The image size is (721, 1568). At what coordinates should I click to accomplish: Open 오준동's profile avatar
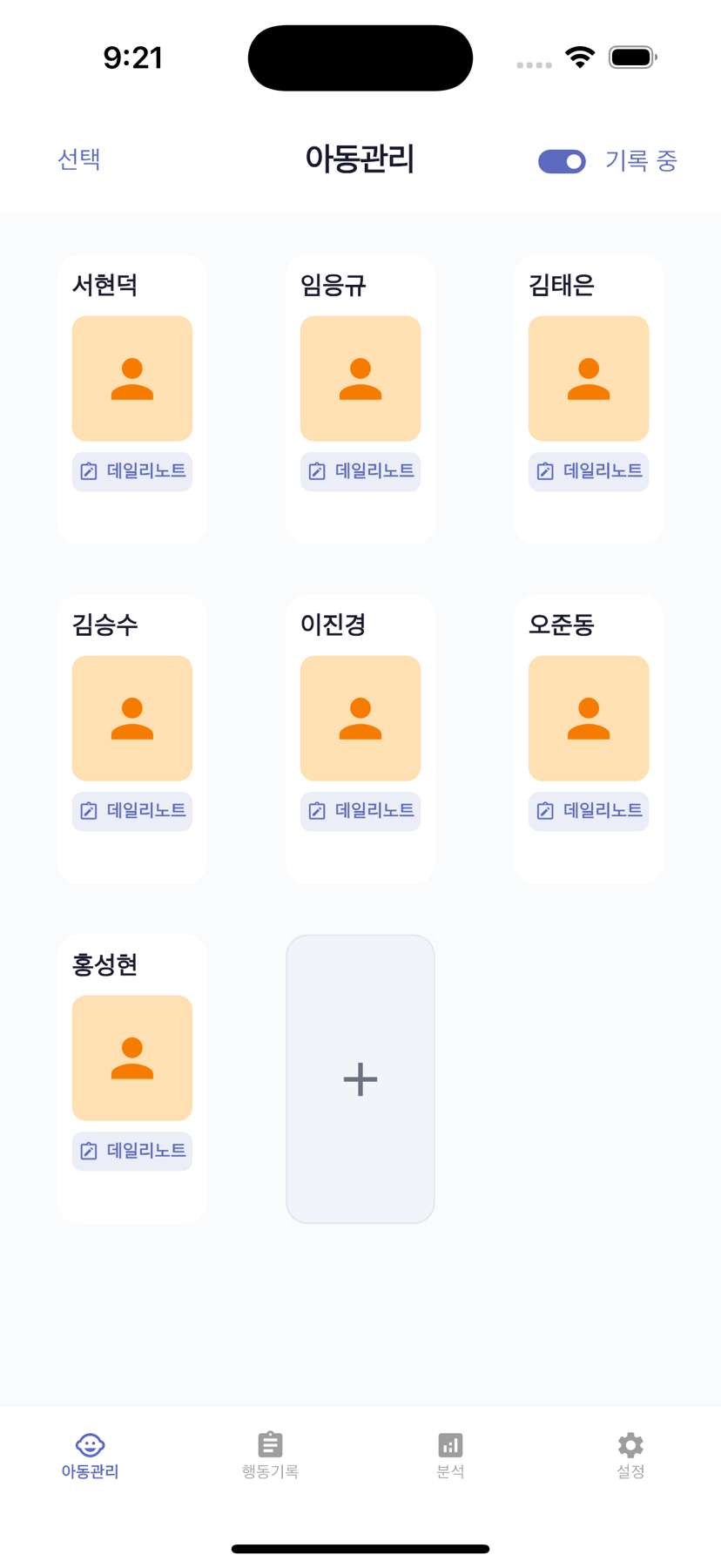tap(588, 718)
